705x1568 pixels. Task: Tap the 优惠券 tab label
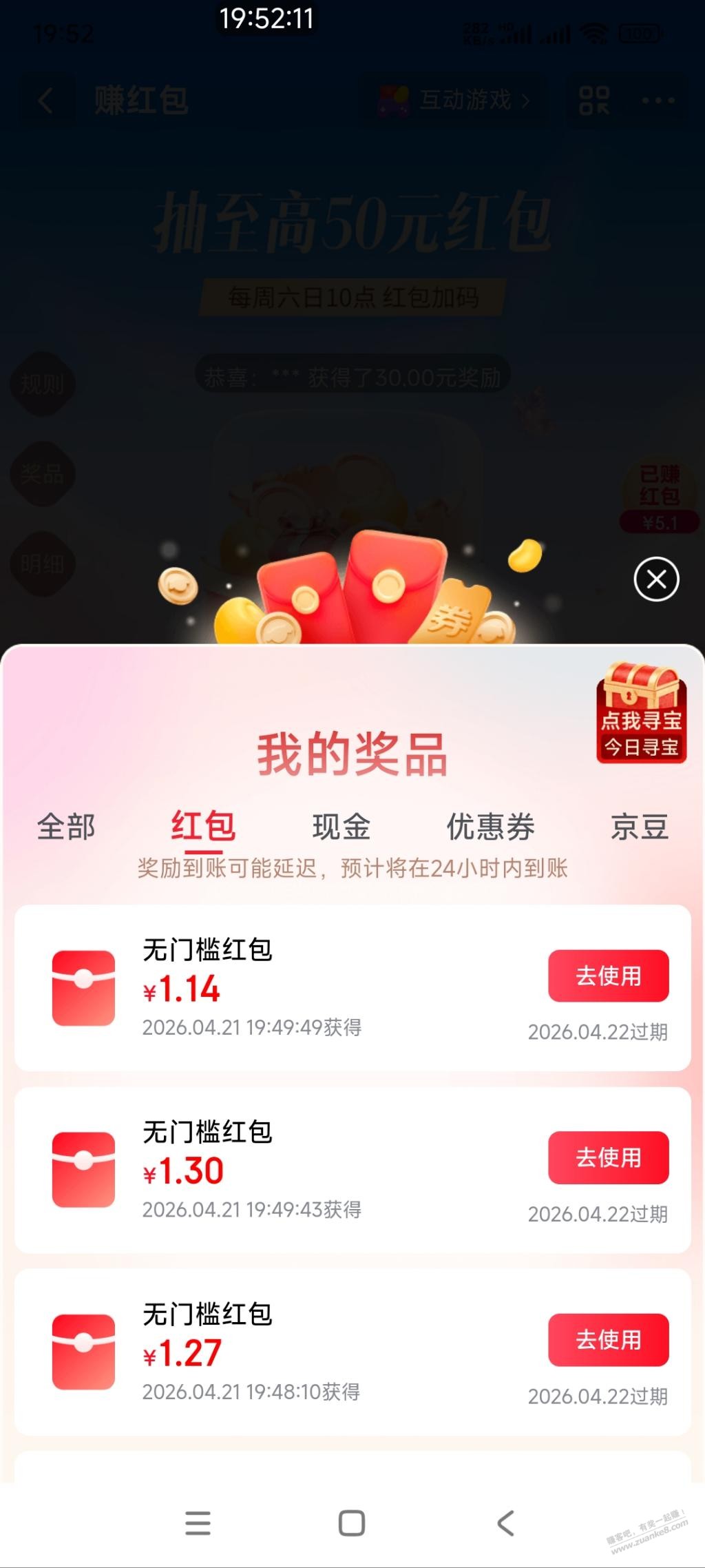(x=490, y=826)
